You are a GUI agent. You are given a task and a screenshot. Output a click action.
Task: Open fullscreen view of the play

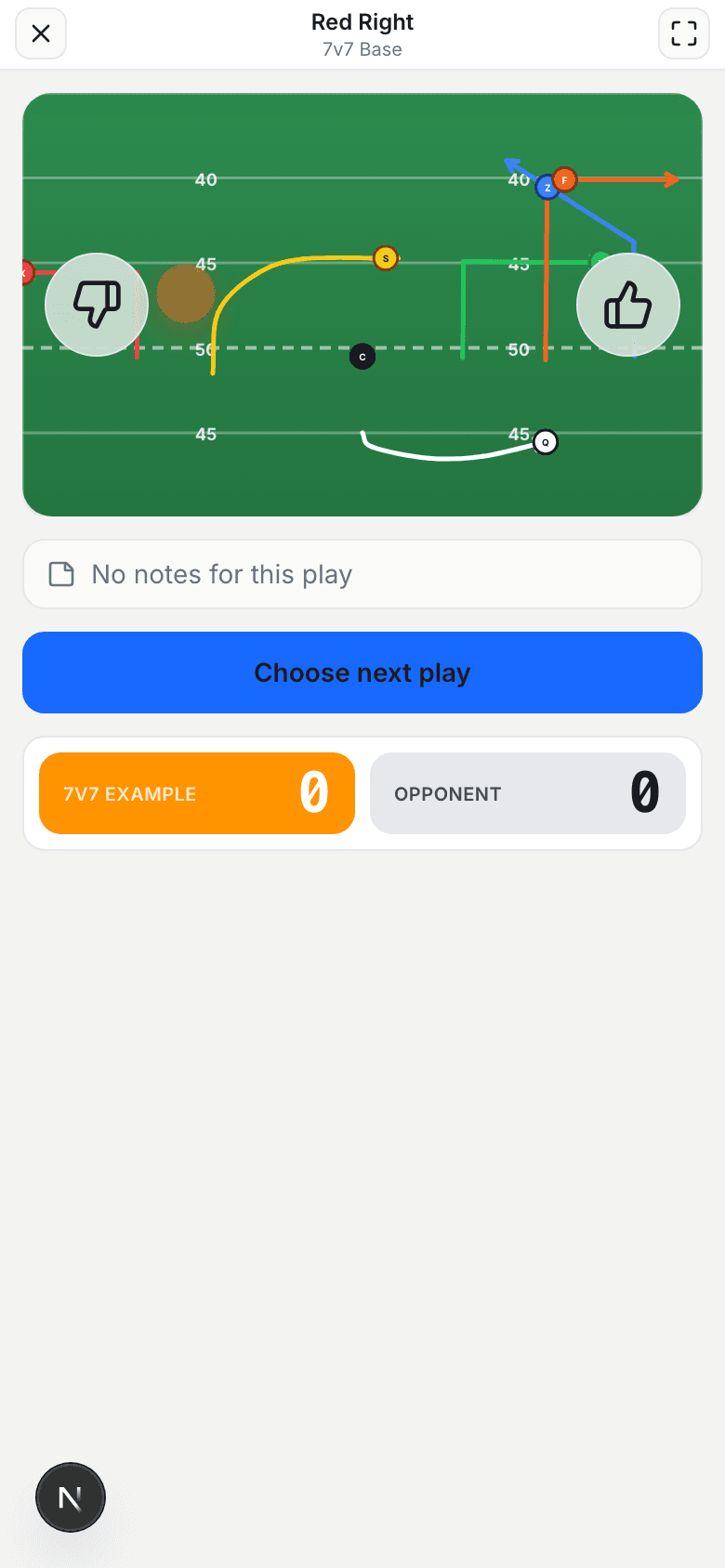pyautogui.click(x=683, y=33)
